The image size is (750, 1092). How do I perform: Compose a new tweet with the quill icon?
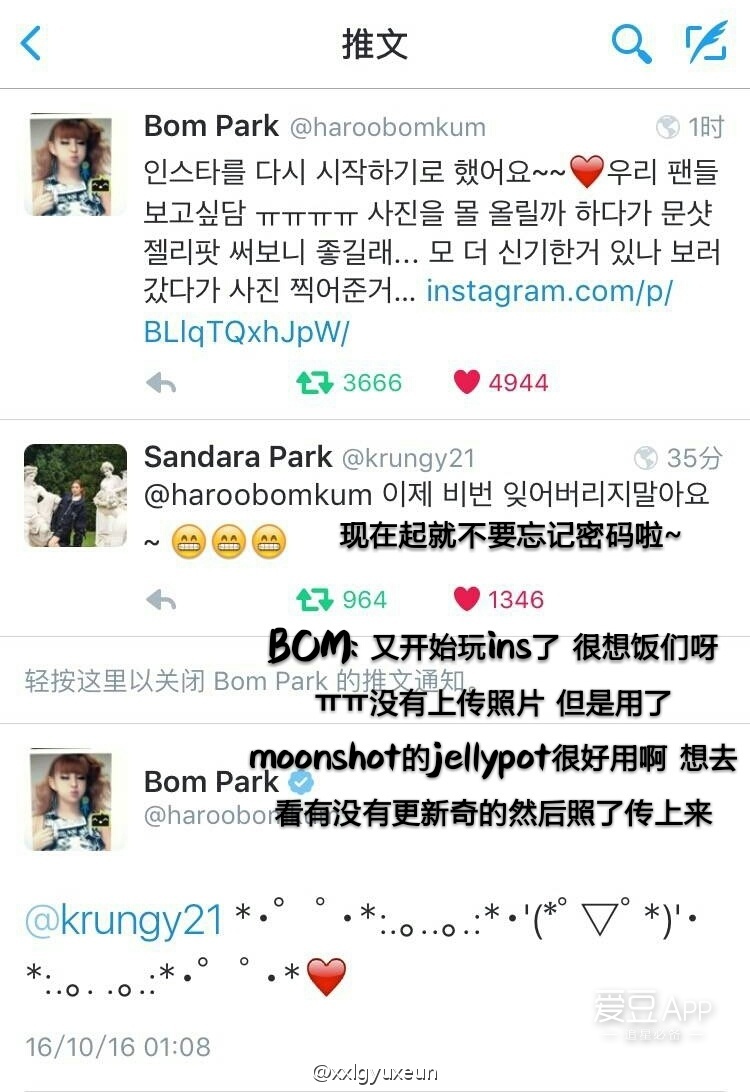click(x=706, y=43)
